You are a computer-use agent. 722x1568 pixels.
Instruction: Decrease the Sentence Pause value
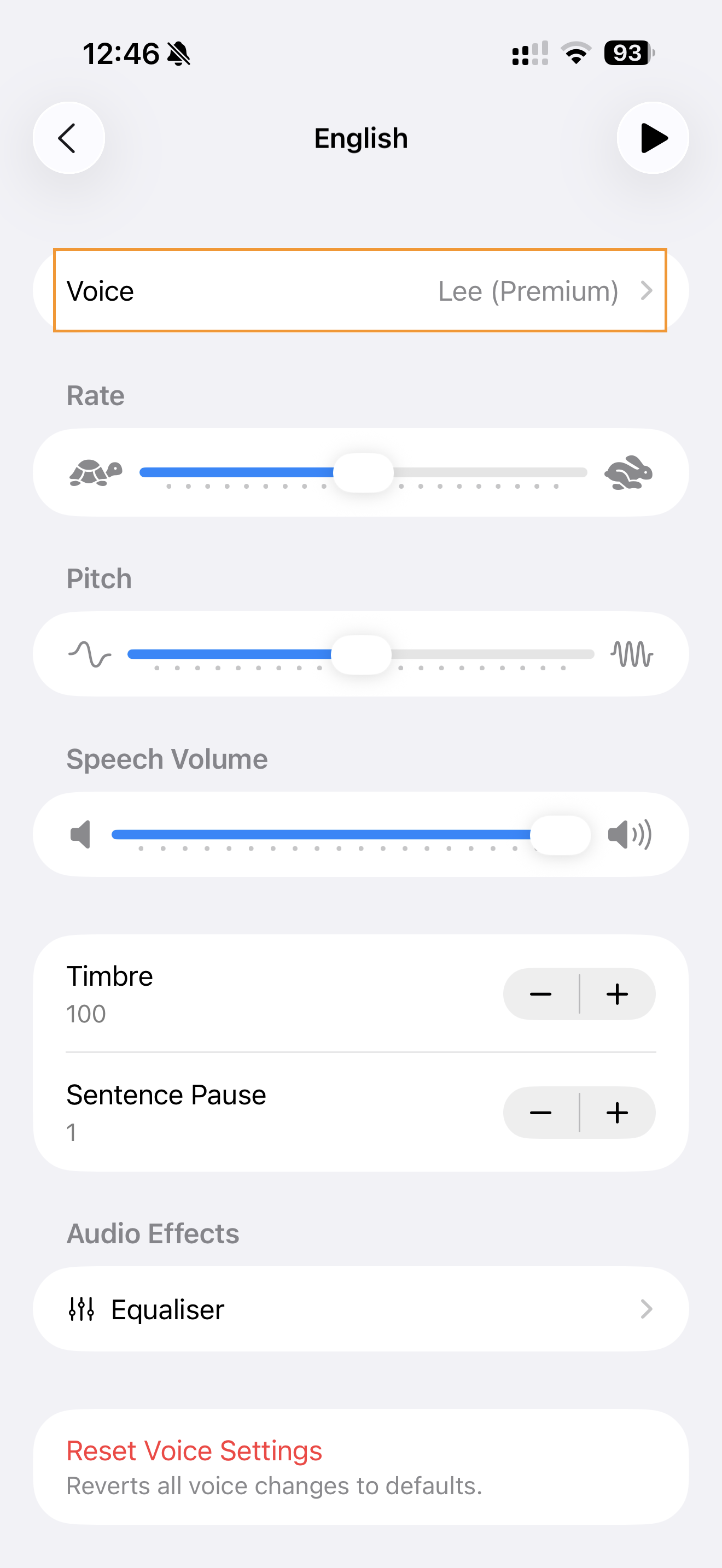[540, 1112]
